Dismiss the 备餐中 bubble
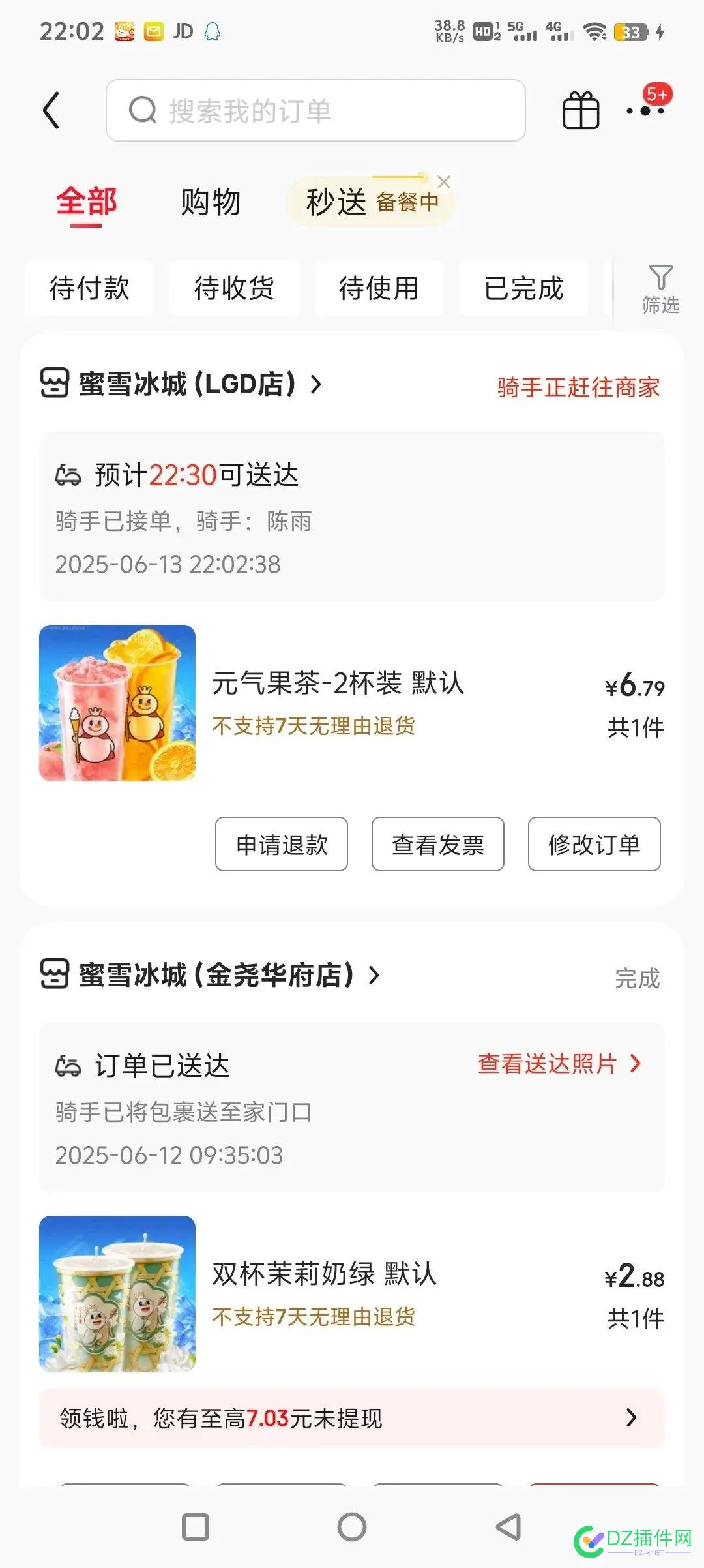Screen dimensions: 704x1568 click(x=444, y=182)
